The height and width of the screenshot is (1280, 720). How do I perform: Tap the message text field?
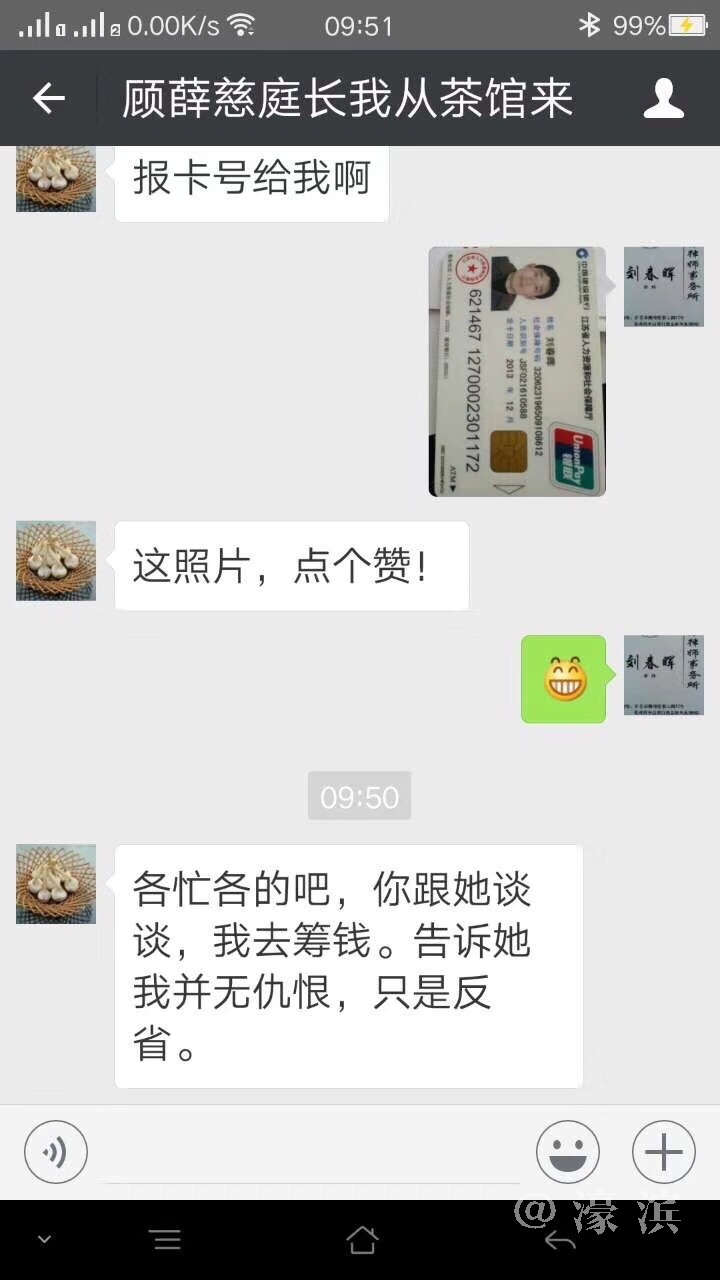click(x=310, y=1152)
